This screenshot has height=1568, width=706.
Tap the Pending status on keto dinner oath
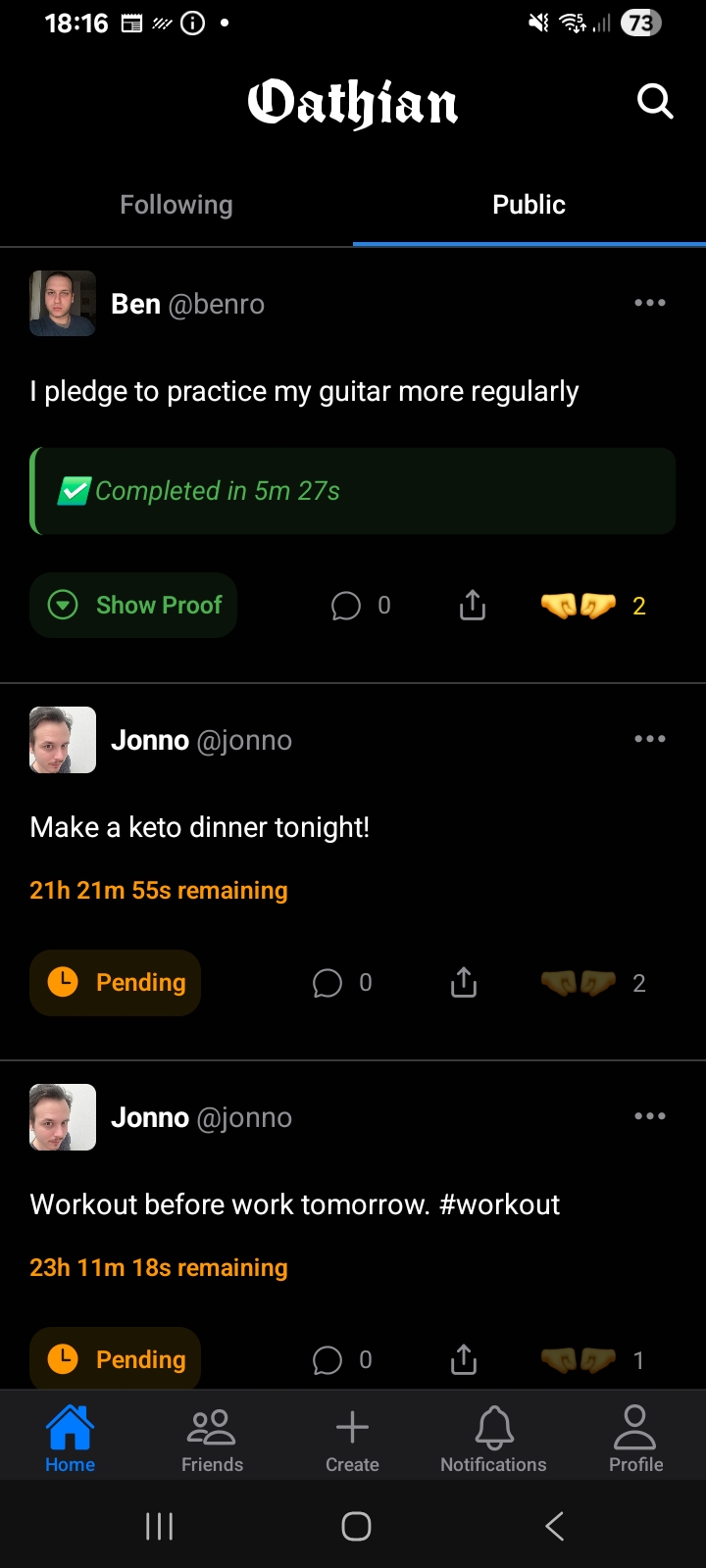(x=115, y=982)
